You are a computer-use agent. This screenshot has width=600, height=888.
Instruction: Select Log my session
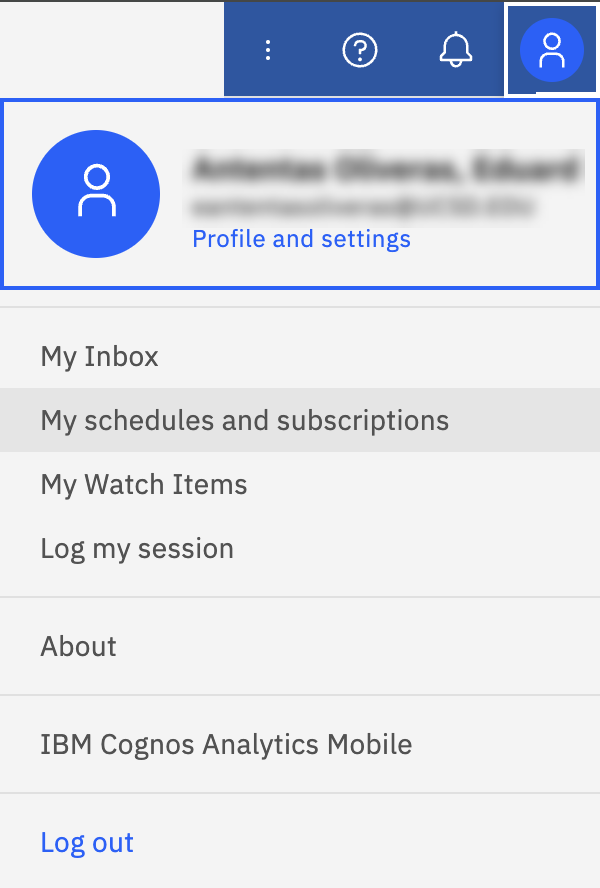(137, 549)
